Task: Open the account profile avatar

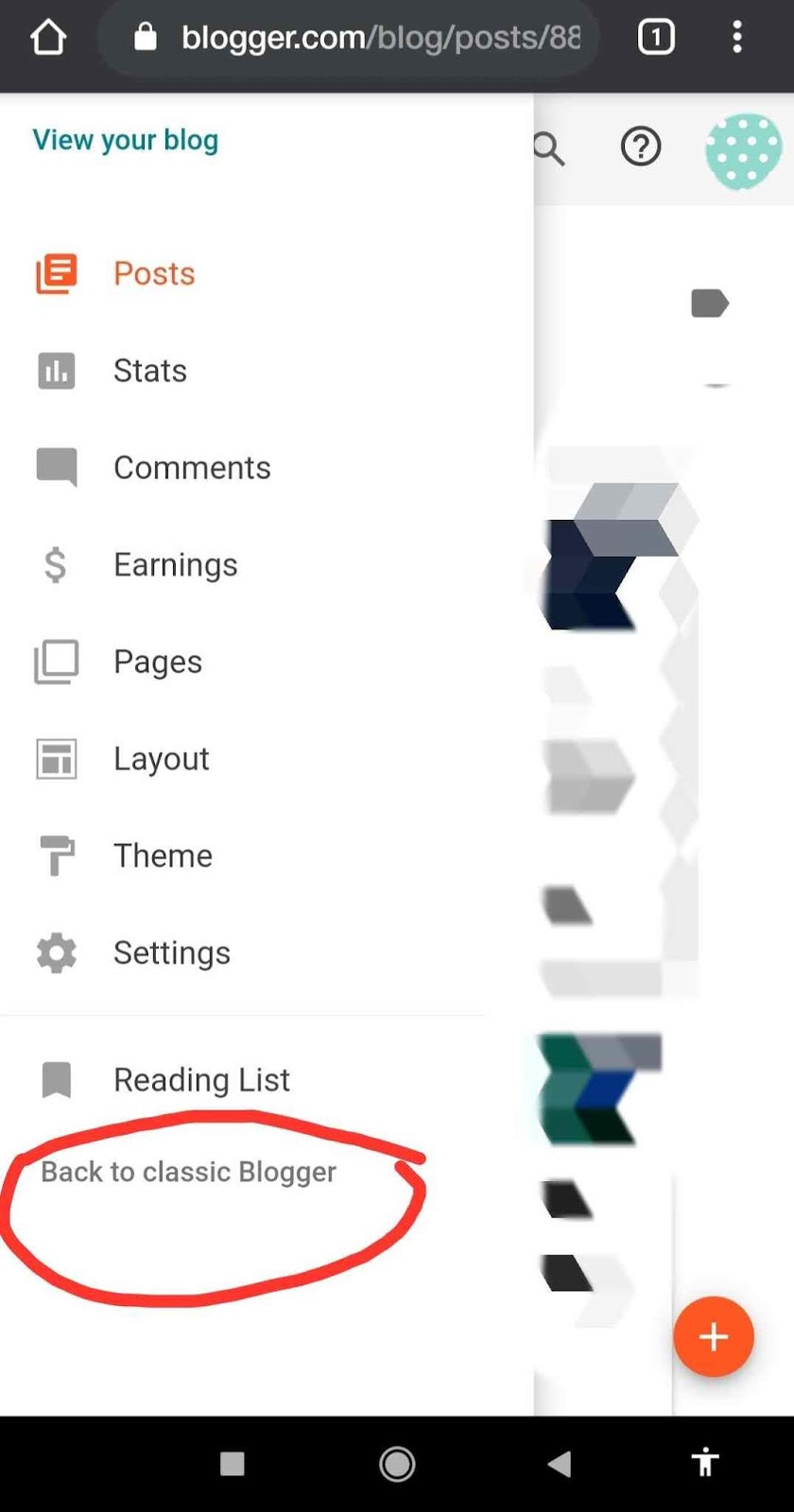Action: tap(743, 150)
